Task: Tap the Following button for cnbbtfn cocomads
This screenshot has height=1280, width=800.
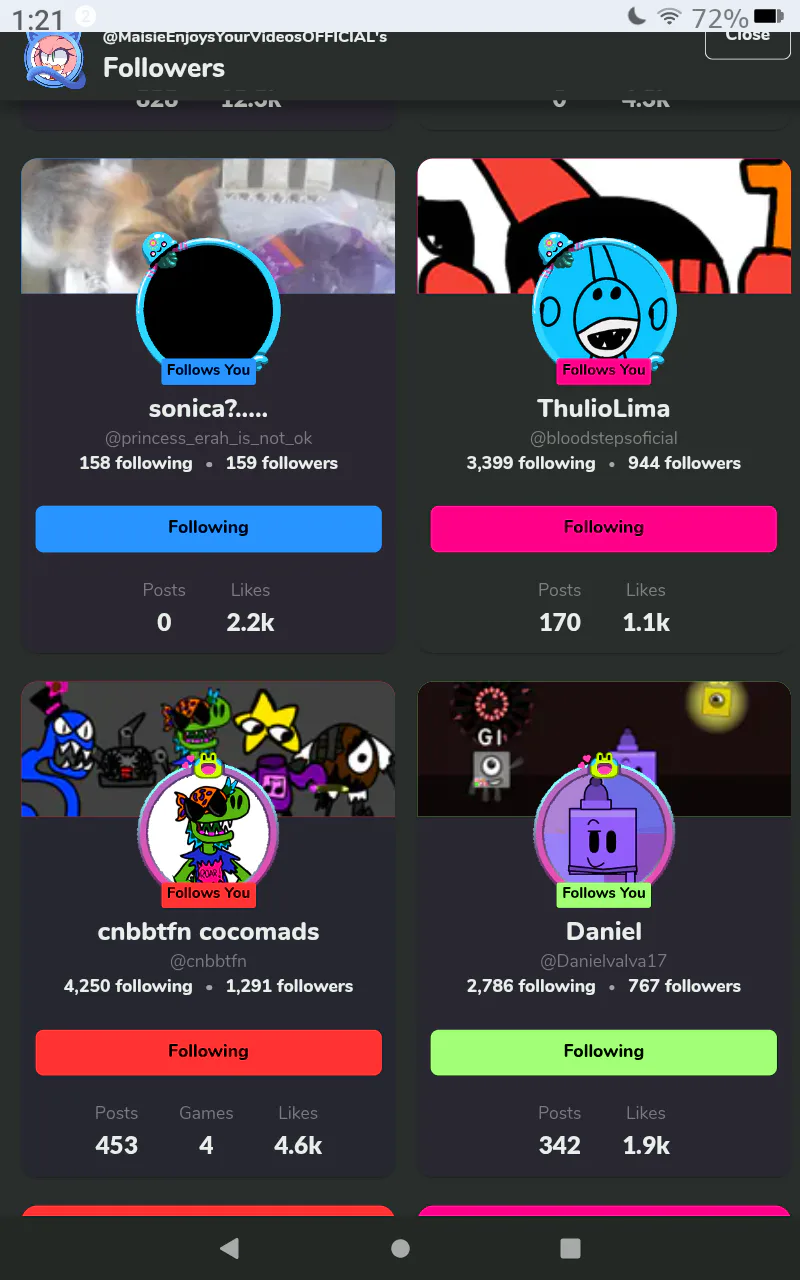Action: tap(208, 1052)
